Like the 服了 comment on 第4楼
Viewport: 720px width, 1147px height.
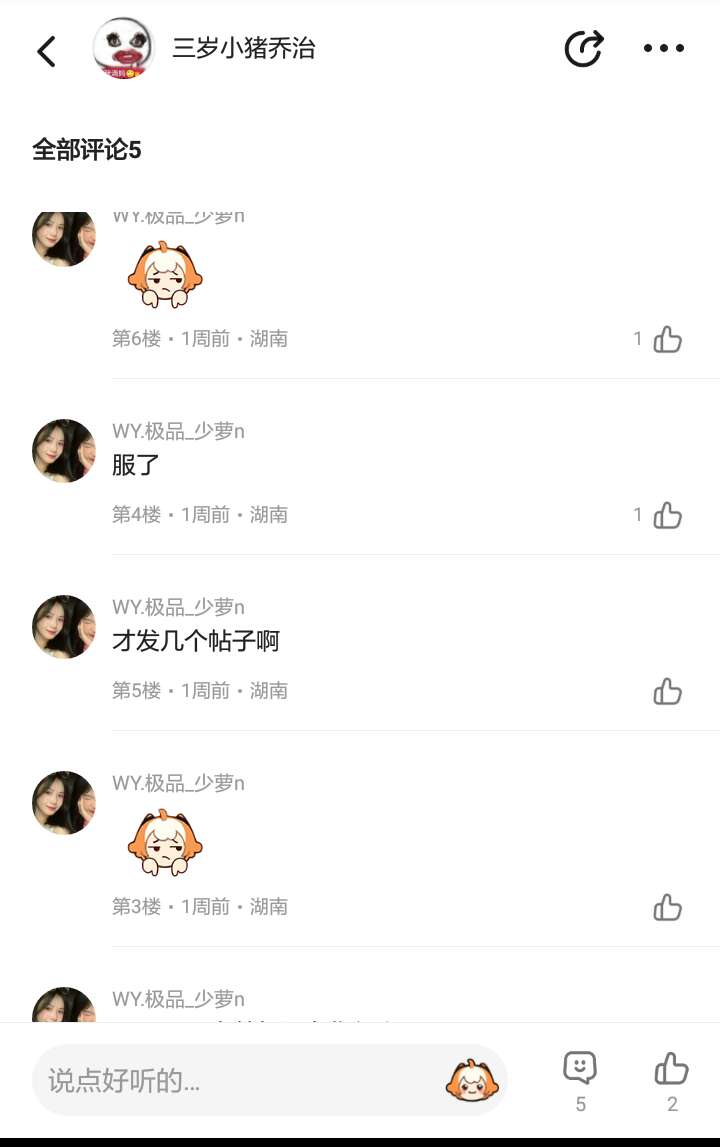(x=667, y=515)
